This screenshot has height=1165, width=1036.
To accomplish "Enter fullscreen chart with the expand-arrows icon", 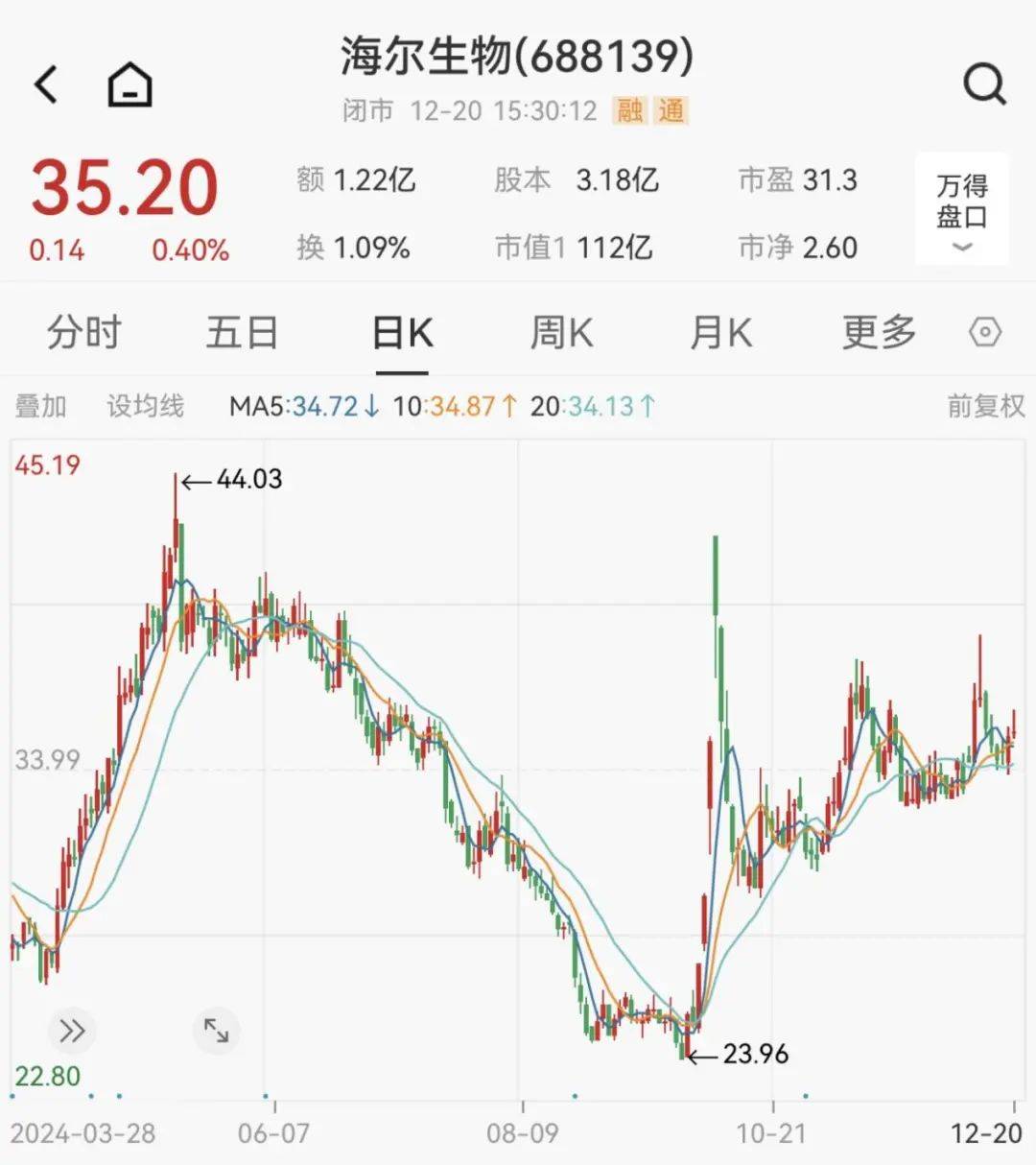I will [x=217, y=1031].
